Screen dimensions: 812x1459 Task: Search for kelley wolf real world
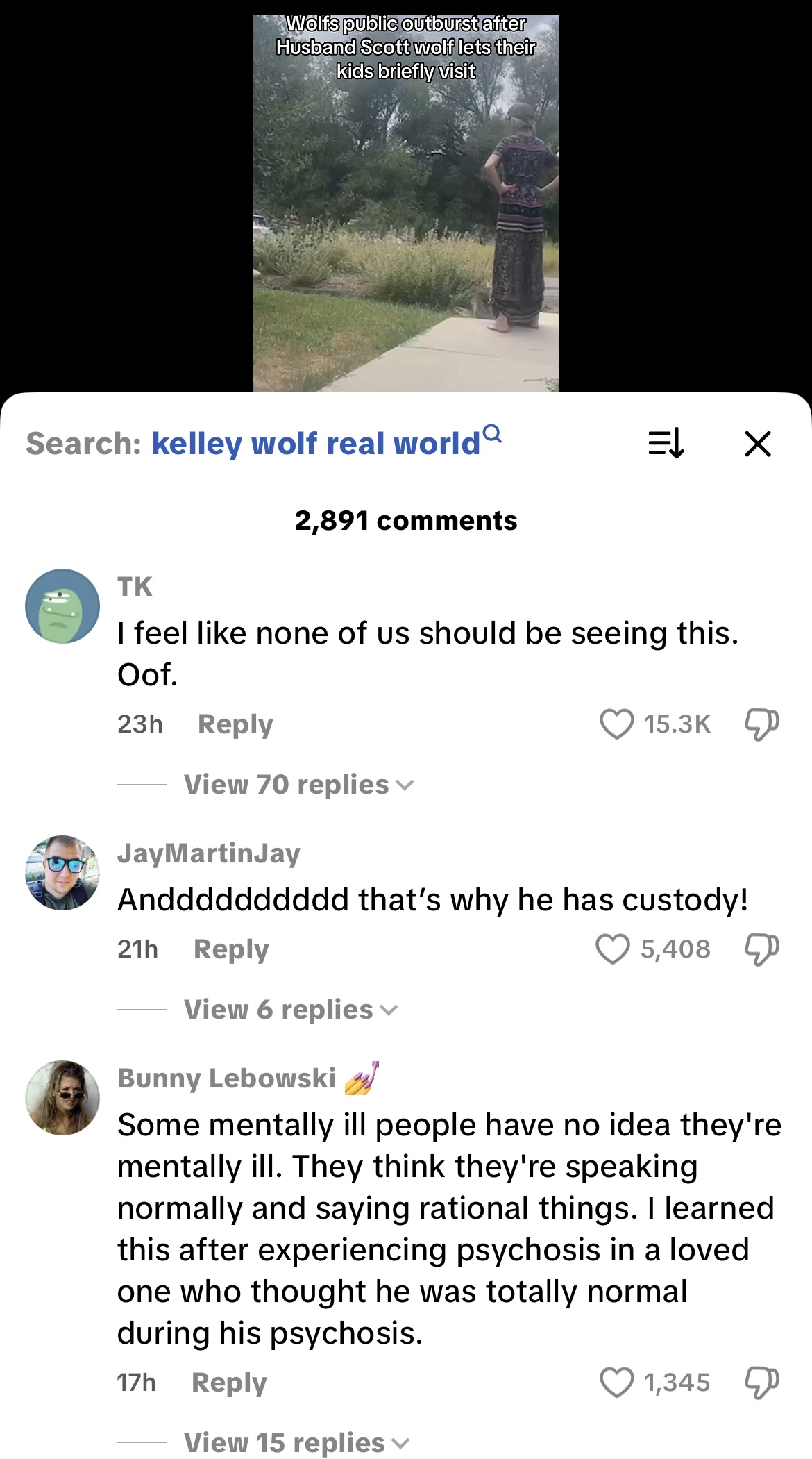pos(325,443)
